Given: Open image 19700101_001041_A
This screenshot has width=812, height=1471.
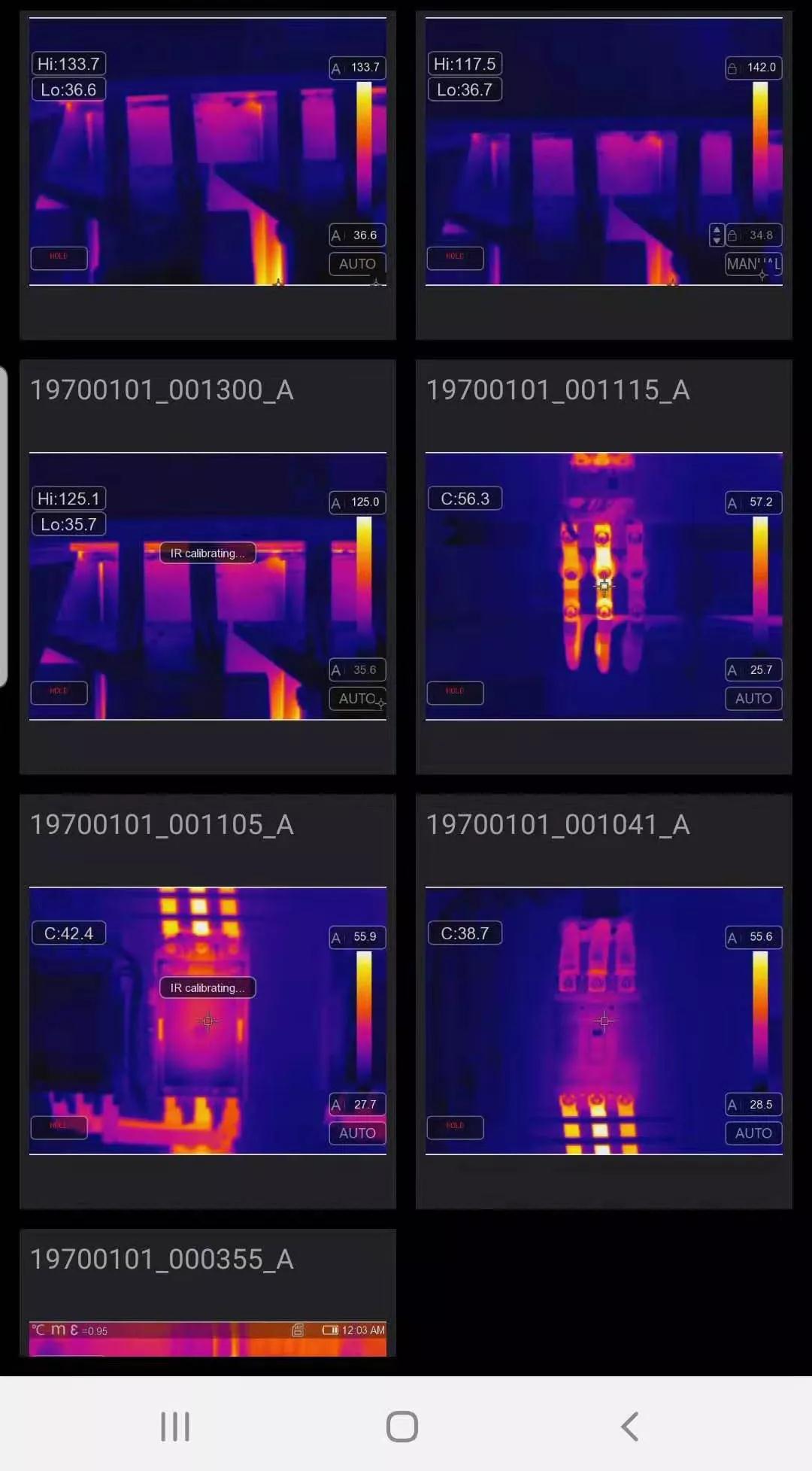Looking at the screenshot, I should click(x=604, y=1021).
